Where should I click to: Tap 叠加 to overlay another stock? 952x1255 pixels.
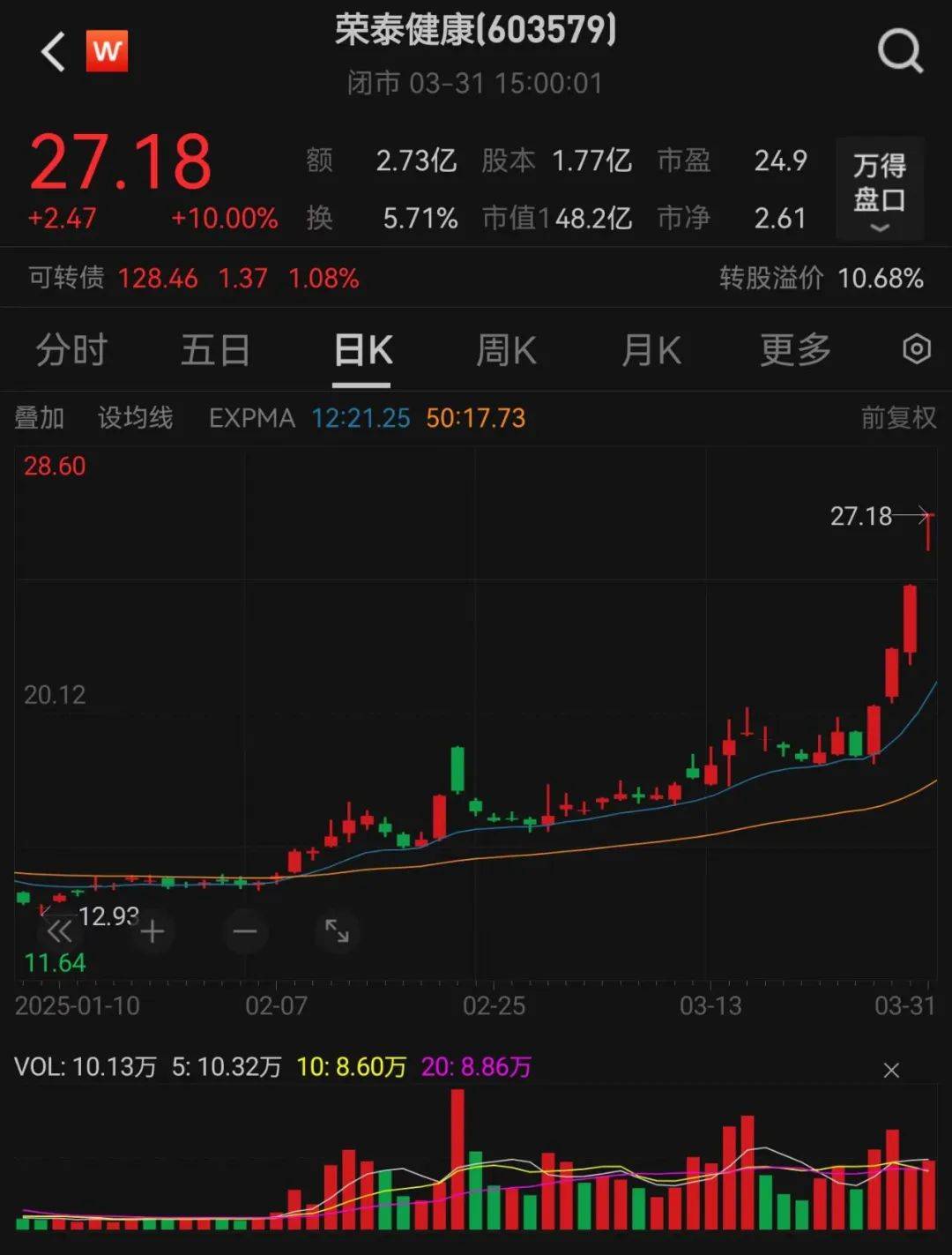(40, 417)
